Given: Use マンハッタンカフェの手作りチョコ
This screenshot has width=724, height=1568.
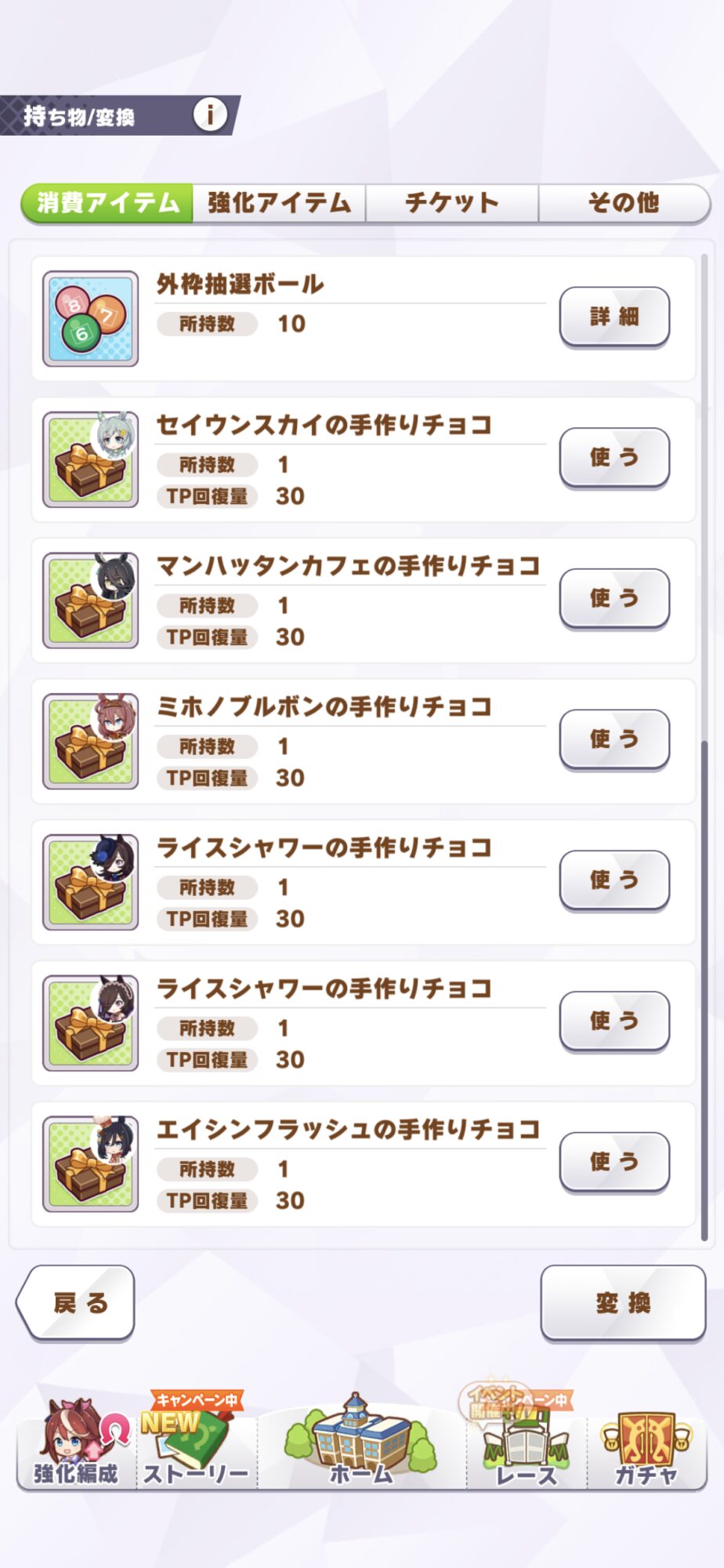Looking at the screenshot, I should pyautogui.click(x=614, y=599).
